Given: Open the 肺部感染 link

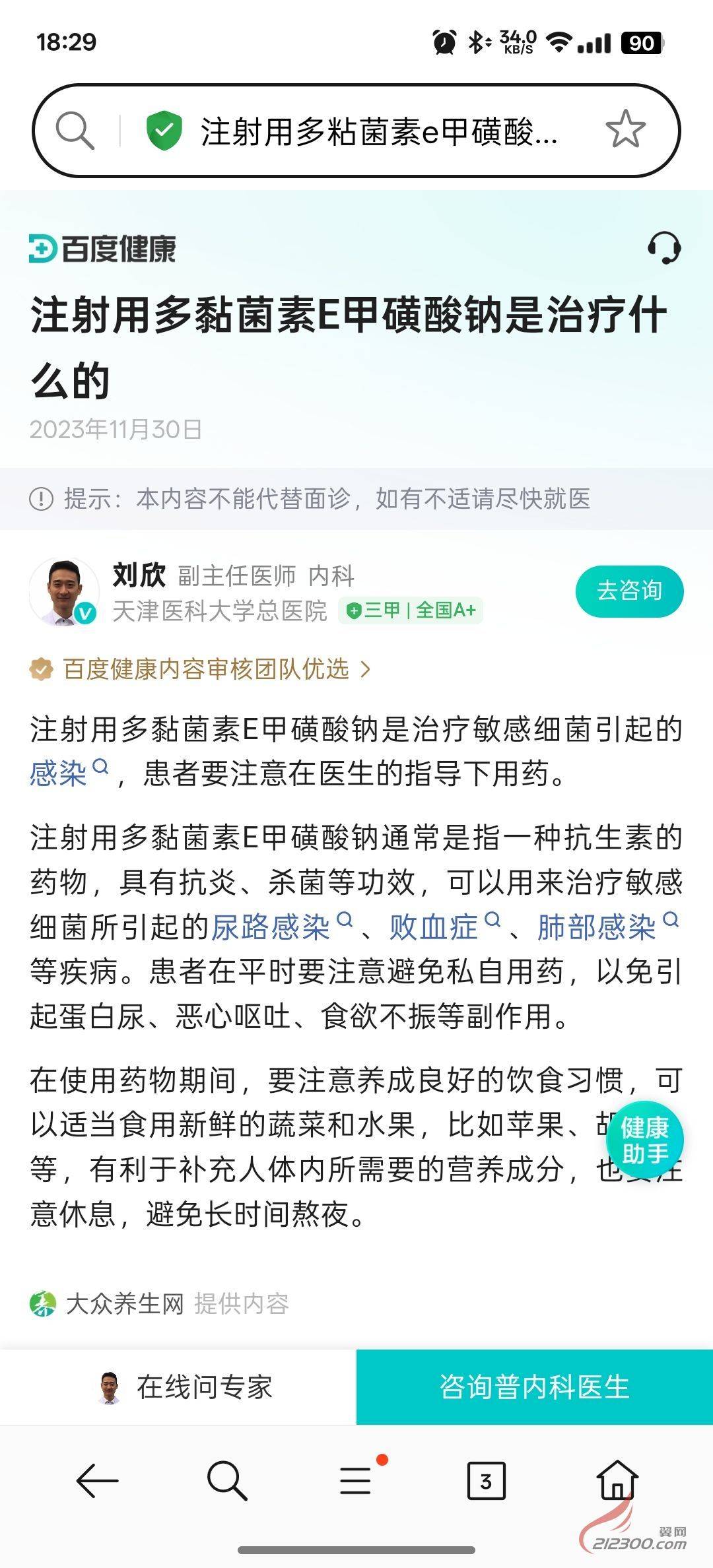Looking at the screenshot, I should click(596, 927).
